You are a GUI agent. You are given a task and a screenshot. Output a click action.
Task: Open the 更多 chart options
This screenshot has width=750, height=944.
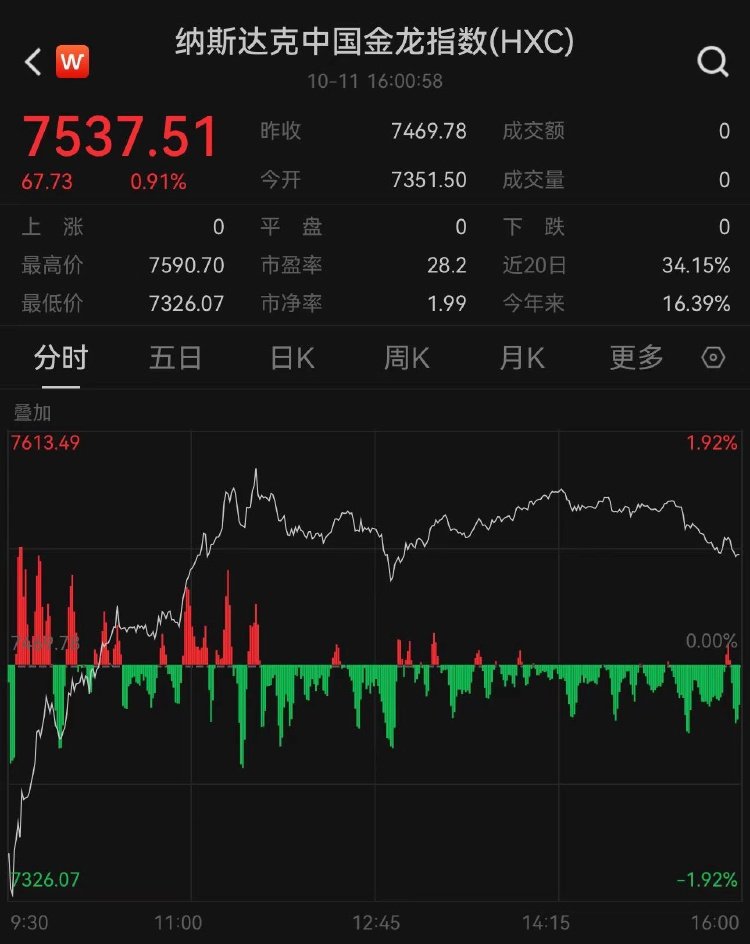coord(636,358)
